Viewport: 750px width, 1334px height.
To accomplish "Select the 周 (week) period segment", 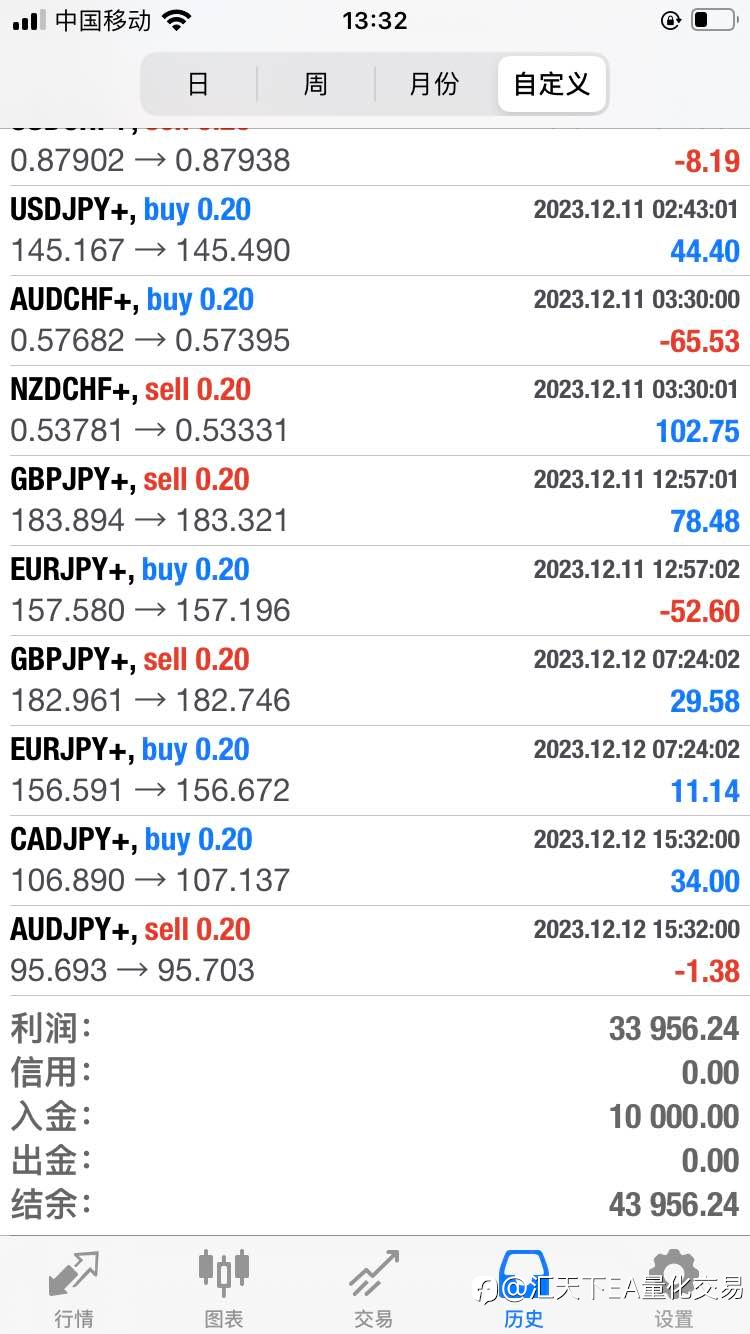I will pos(316,84).
